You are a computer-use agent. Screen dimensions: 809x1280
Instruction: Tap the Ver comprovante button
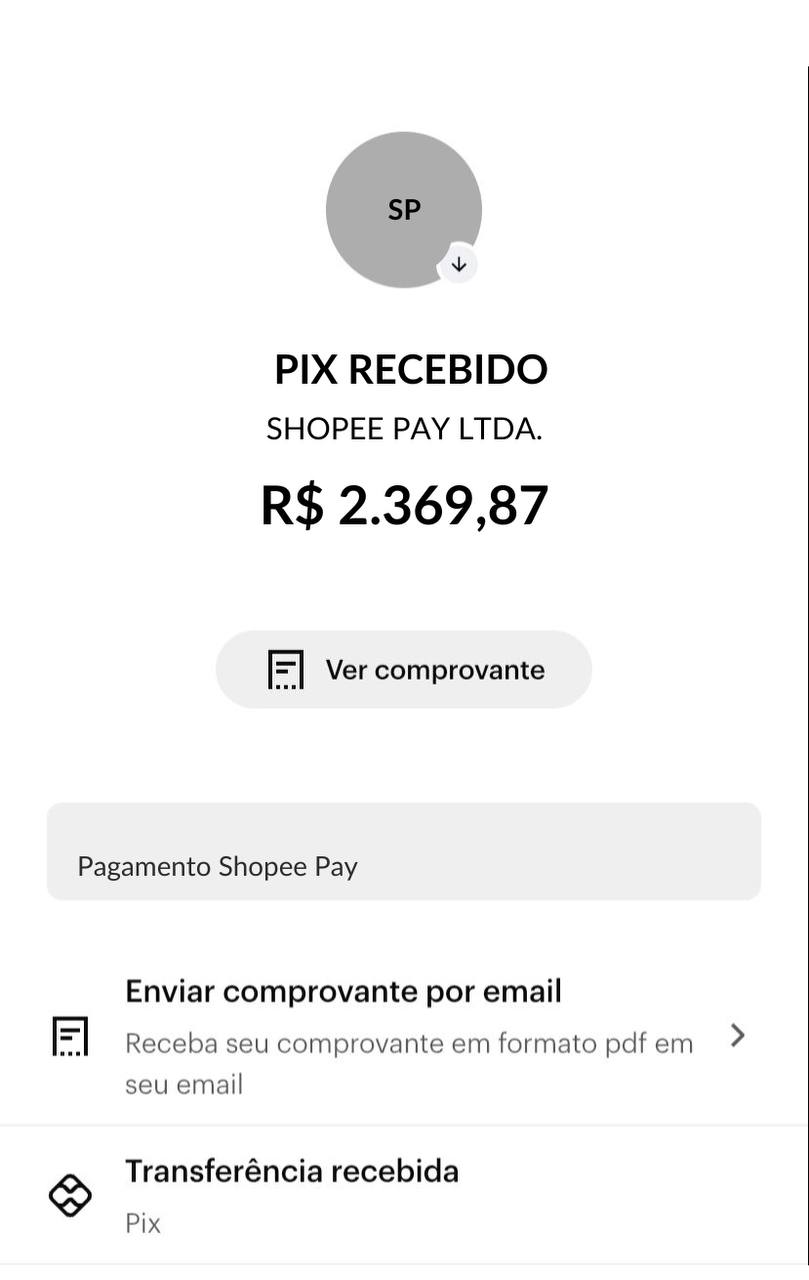click(404, 669)
